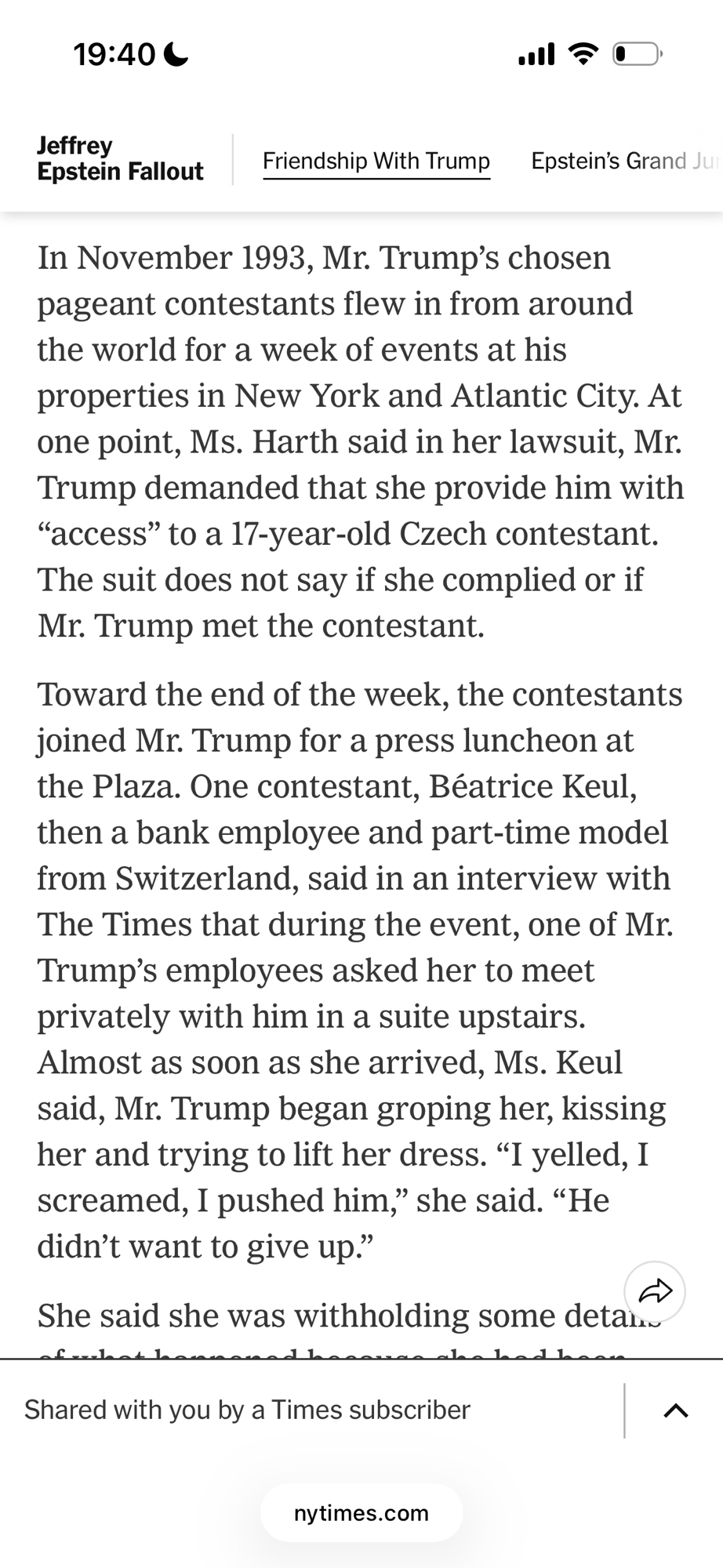Expand the Times subscriber banner chevron

[x=675, y=1410]
